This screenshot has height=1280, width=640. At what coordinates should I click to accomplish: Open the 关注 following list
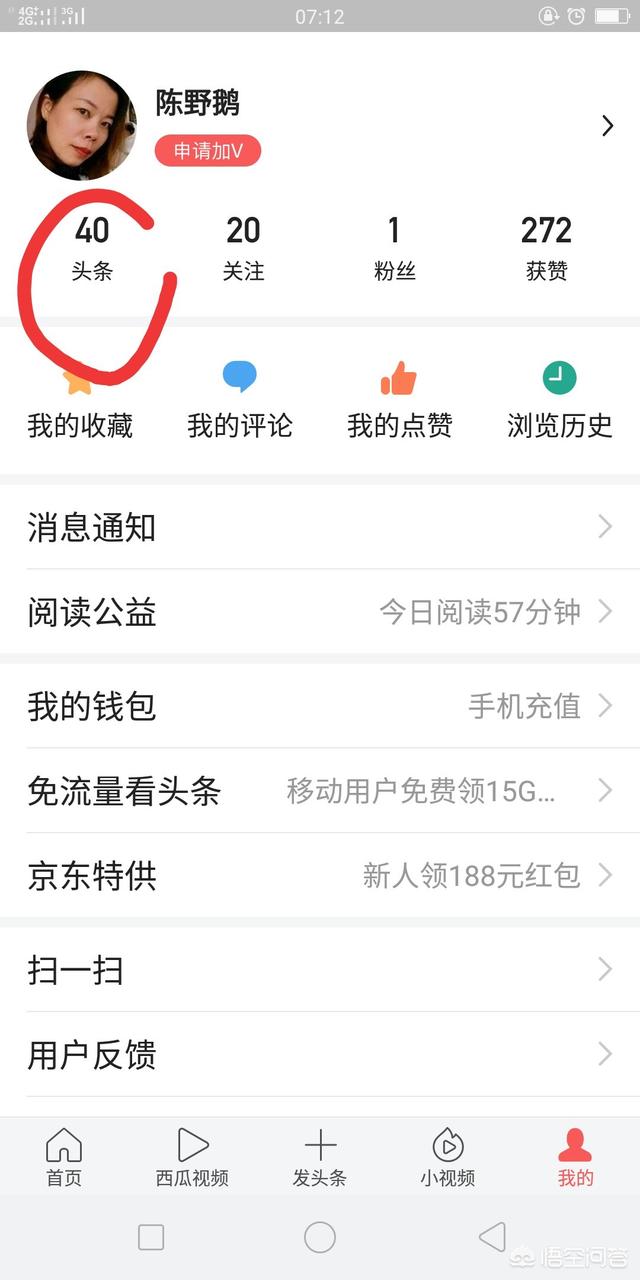(243, 247)
